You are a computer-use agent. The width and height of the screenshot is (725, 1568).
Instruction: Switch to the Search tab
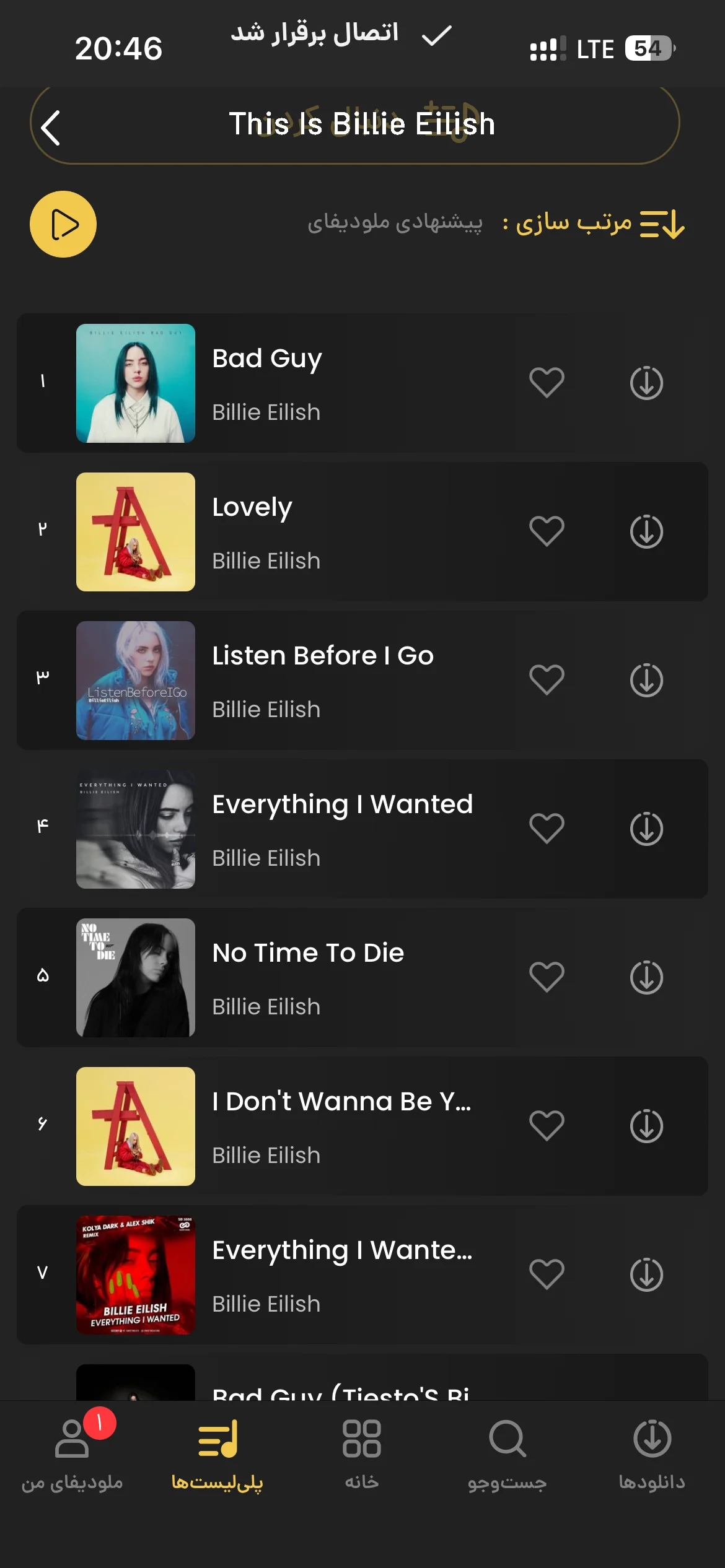tap(507, 1455)
